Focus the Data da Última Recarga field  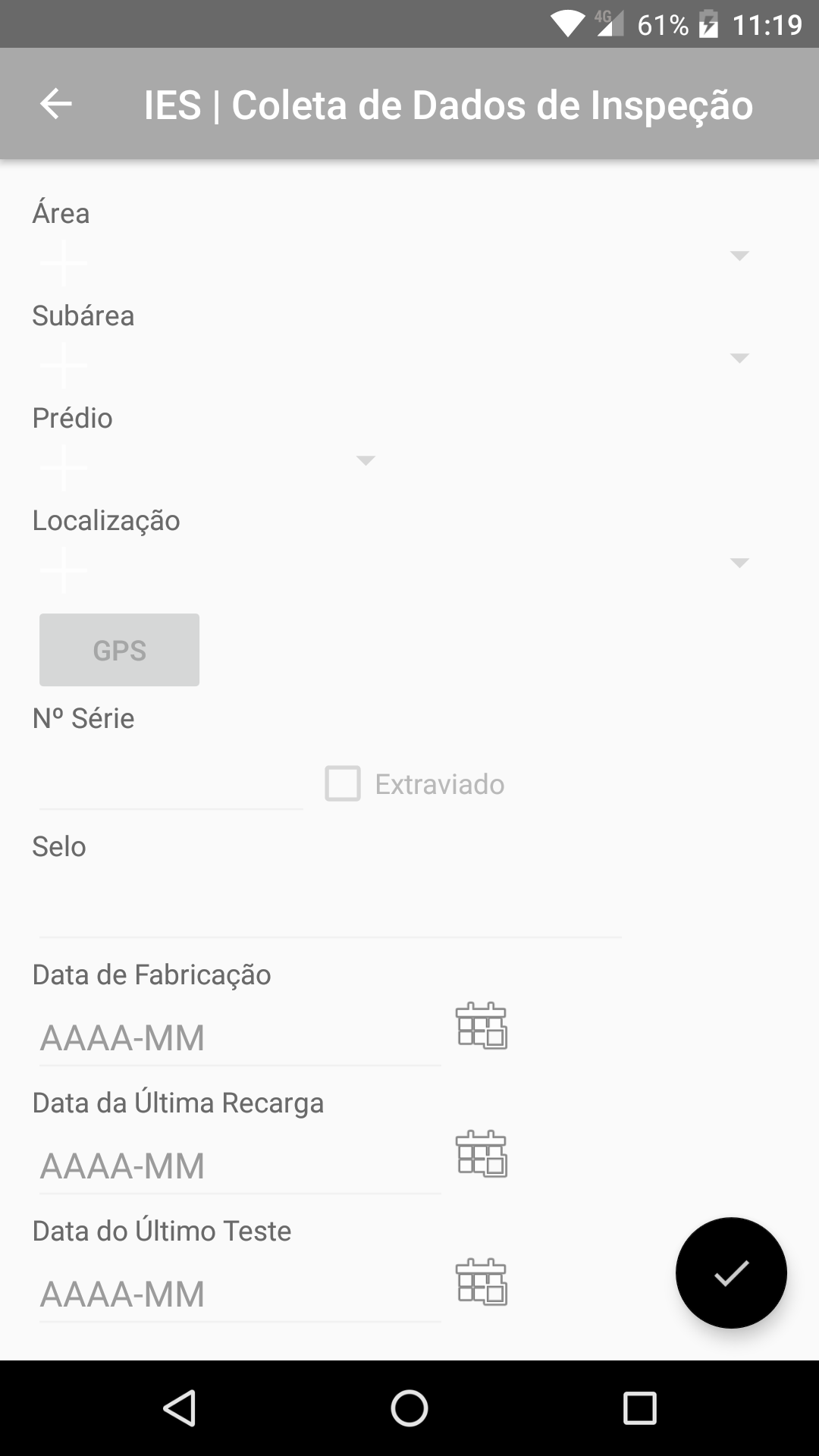click(240, 1166)
